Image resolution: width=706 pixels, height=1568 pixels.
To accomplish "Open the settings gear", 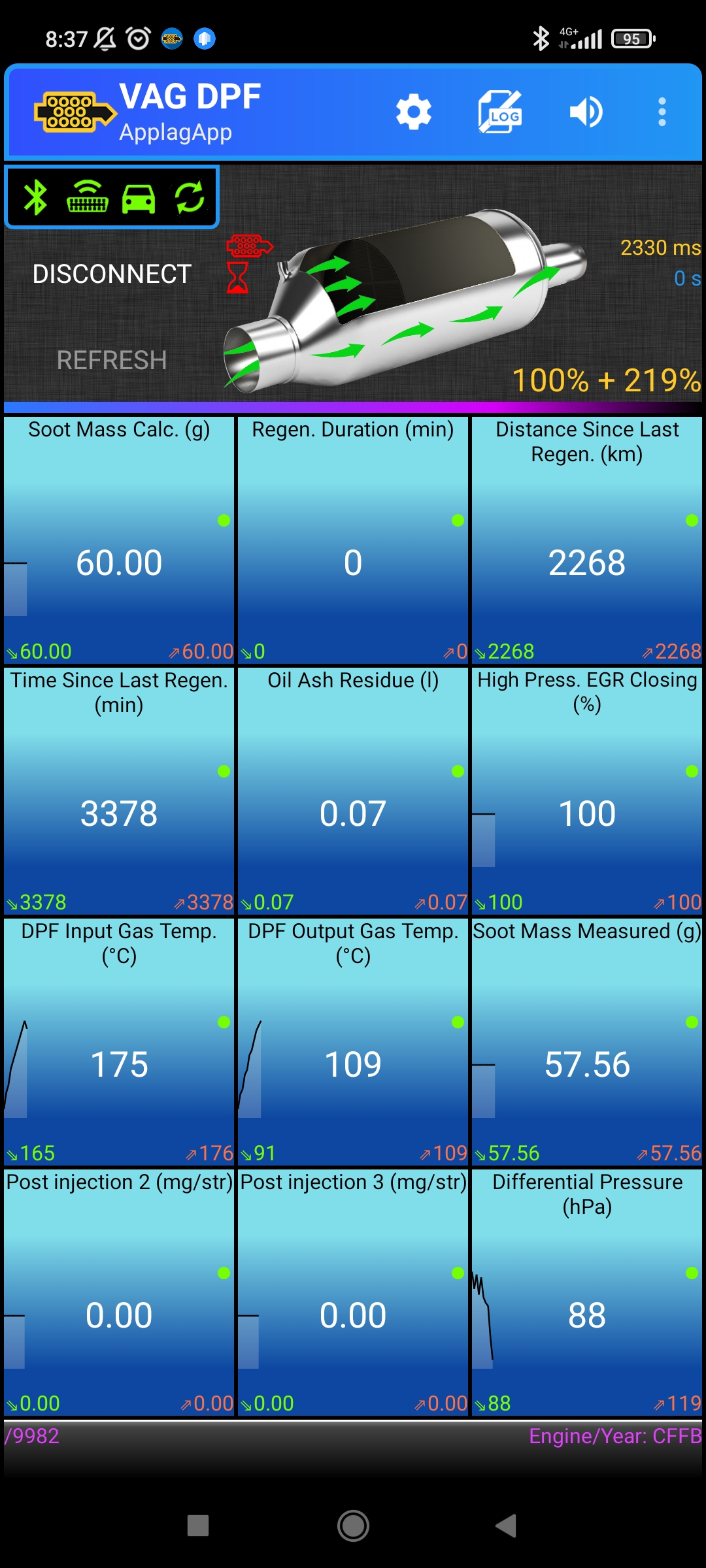I will click(x=414, y=112).
